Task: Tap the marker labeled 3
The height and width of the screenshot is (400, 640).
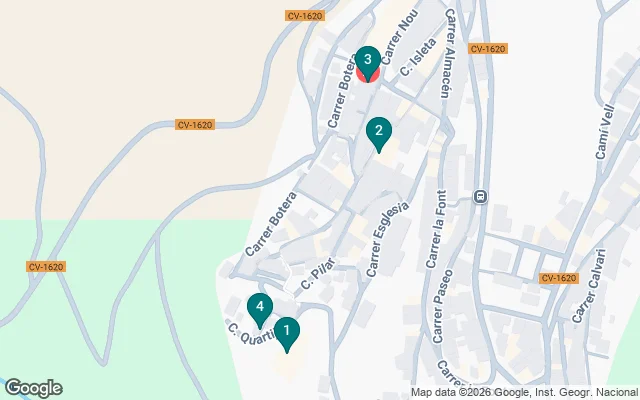Action: [368, 61]
